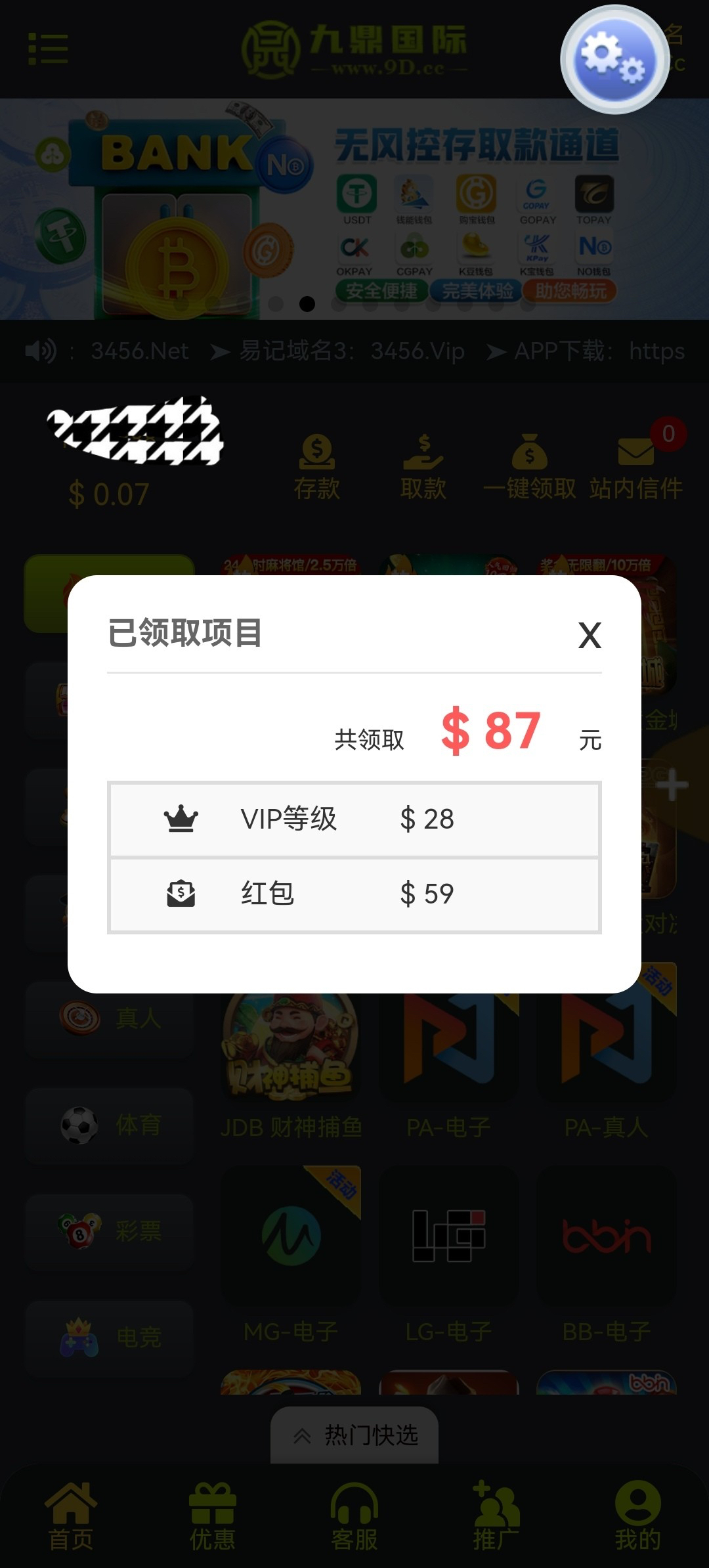Open 存款 deposit
Viewport: 709px width, 1568px height.
click(317, 468)
